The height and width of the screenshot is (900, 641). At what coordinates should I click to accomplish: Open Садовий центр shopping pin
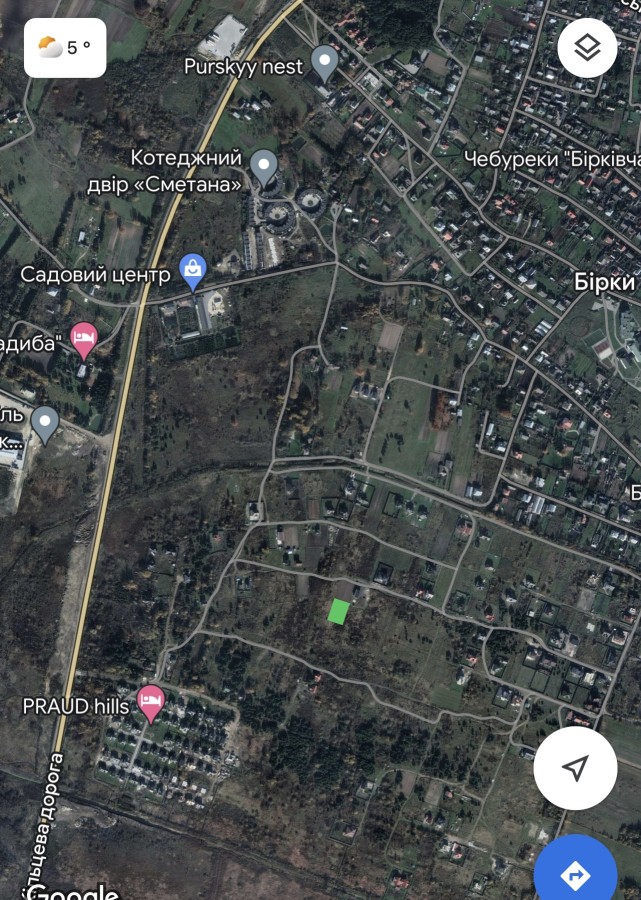pyautogui.click(x=192, y=270)
